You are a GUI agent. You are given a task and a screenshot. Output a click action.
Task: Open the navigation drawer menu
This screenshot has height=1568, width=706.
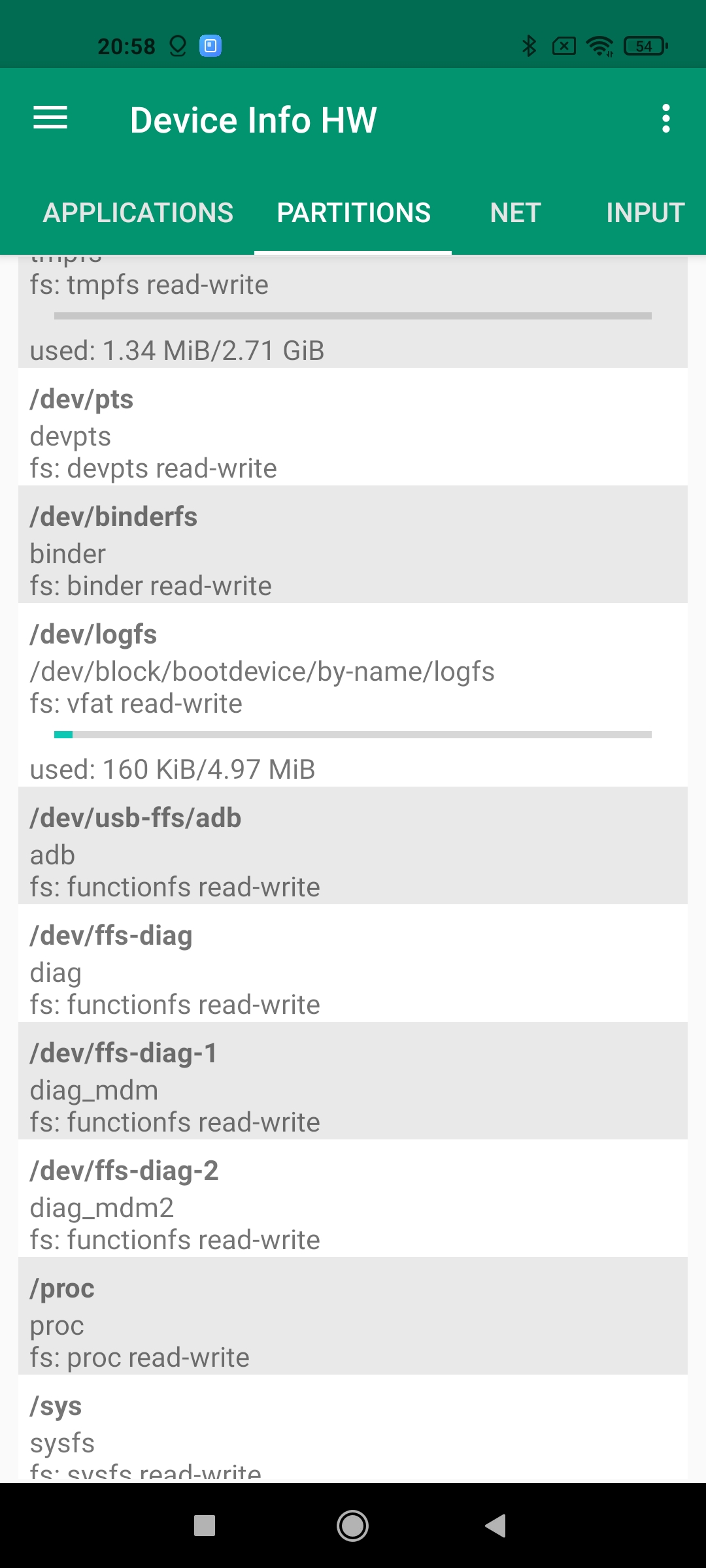tap(50, 118)
